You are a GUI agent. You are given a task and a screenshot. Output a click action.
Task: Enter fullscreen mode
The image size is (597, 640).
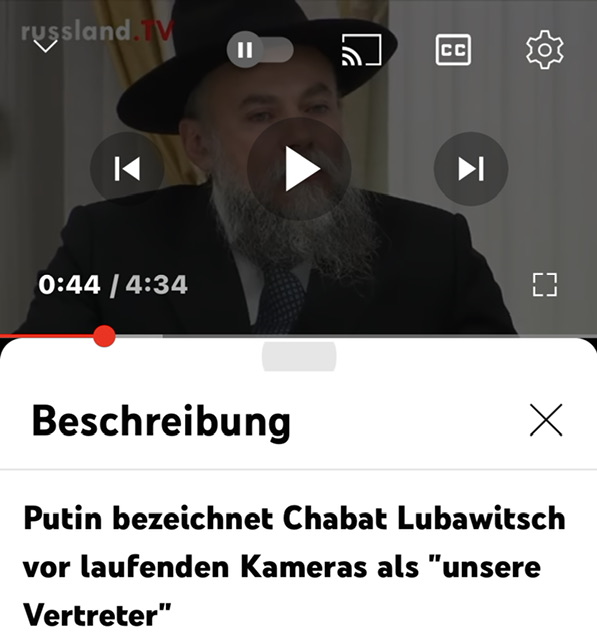pos(545,284)
